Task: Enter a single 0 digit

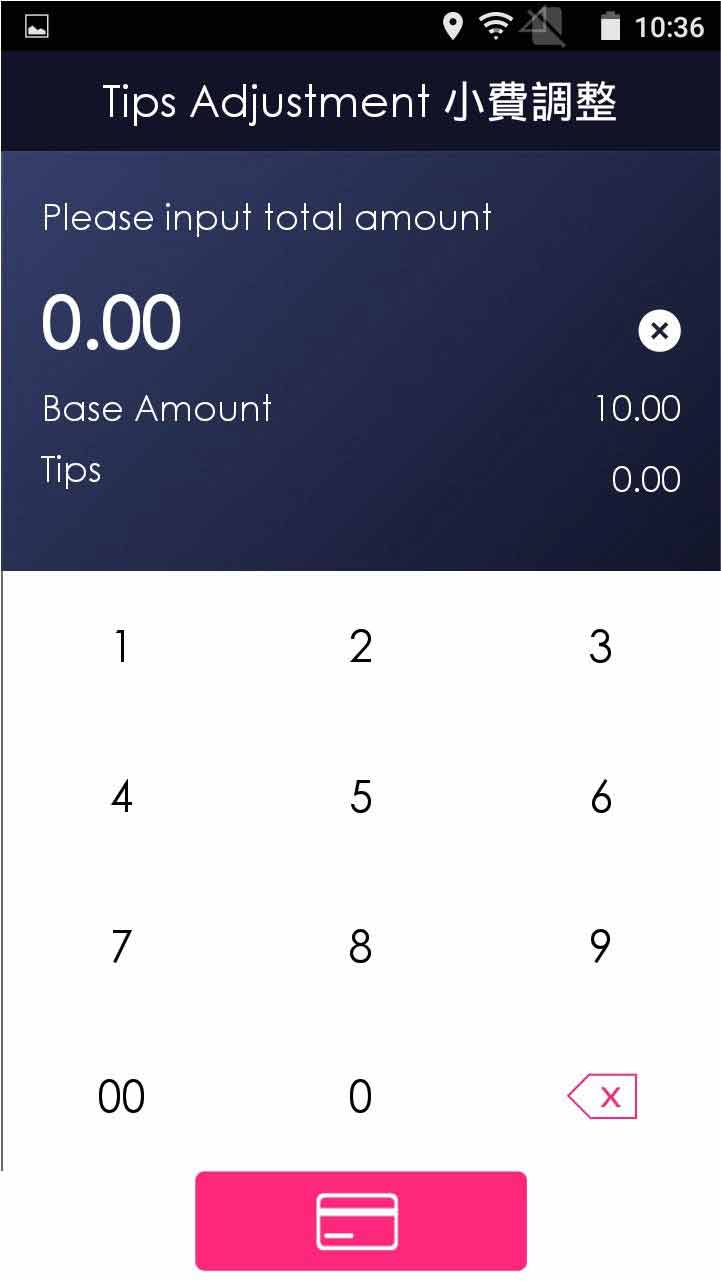Action: [361, 1097]
